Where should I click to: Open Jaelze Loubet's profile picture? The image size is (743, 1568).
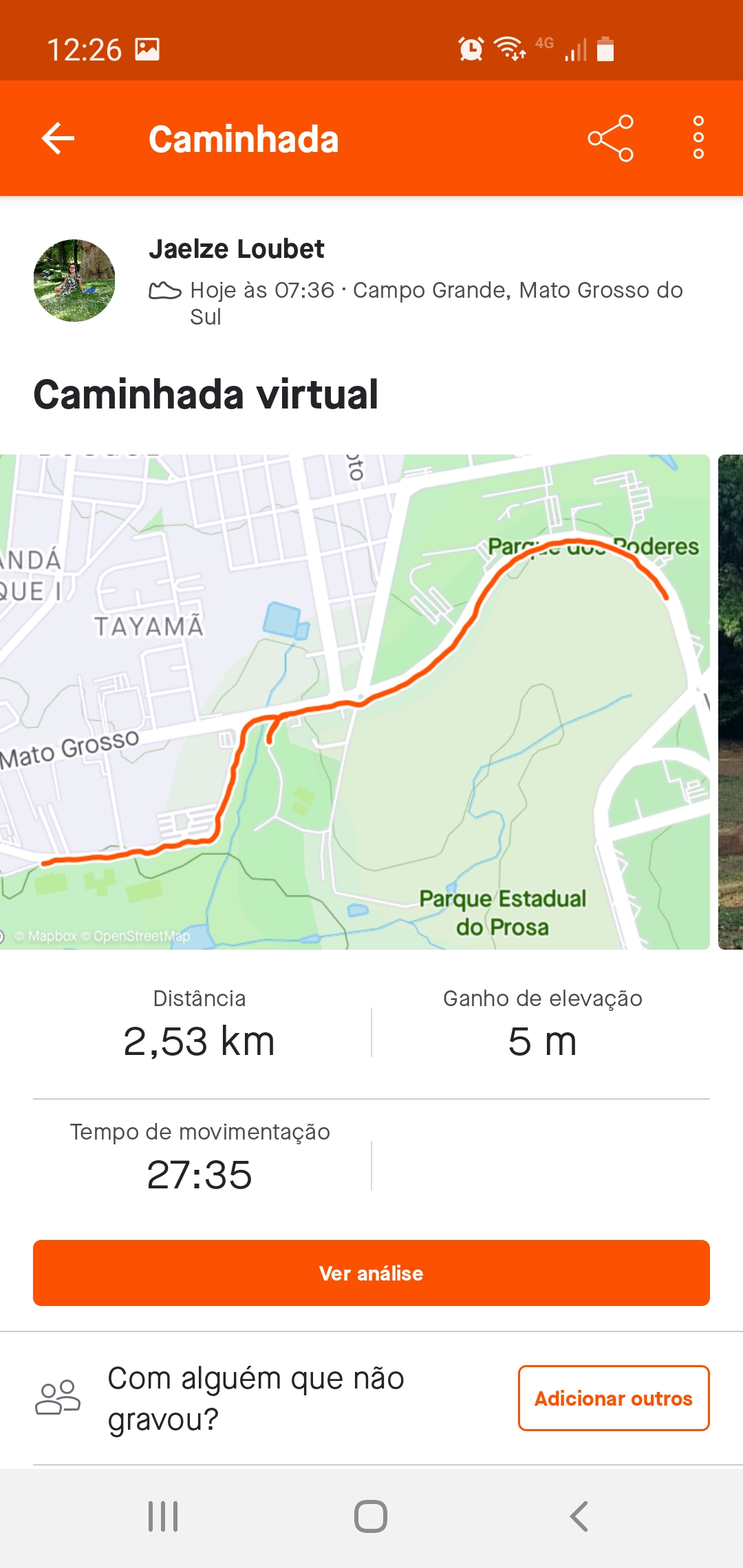click(x=74, y=281)
